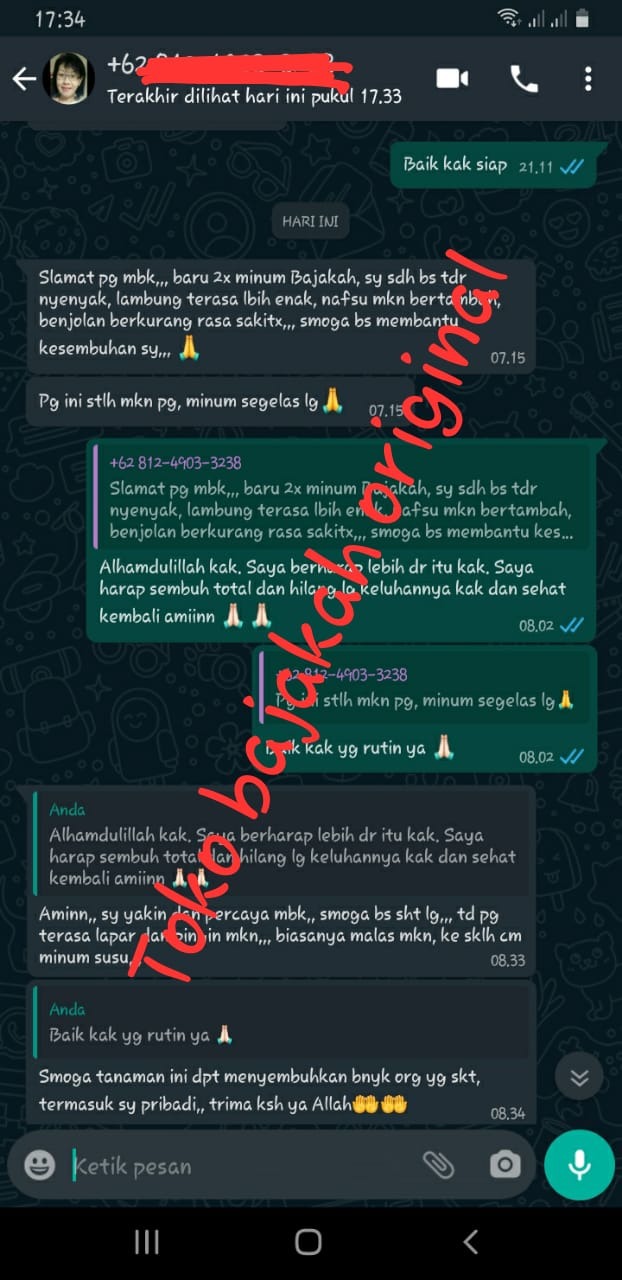This screenshot has width=622, height=1280.
Task: Open the contact's profile photo
Action: 68,79
